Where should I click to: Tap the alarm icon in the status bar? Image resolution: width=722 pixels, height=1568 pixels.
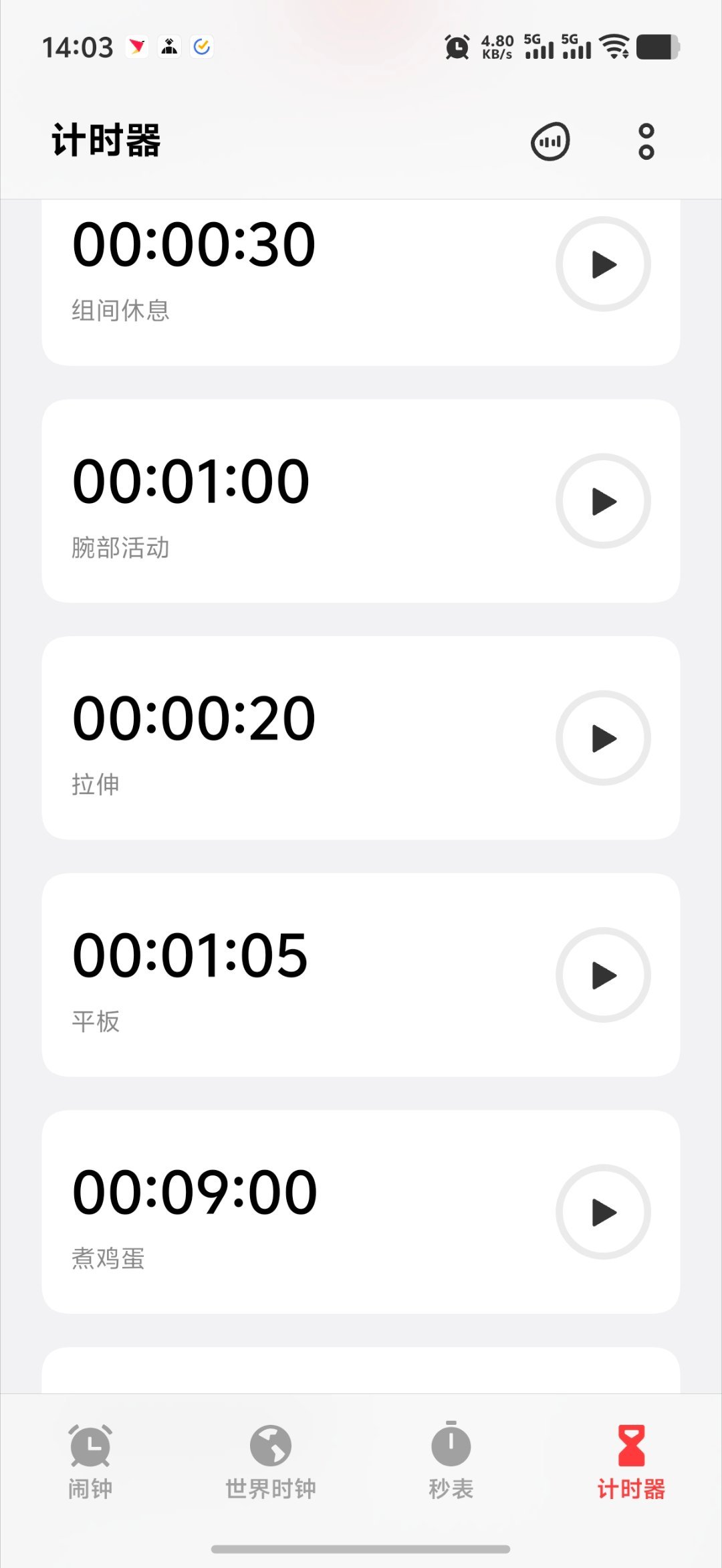click(x=457, y=47)
